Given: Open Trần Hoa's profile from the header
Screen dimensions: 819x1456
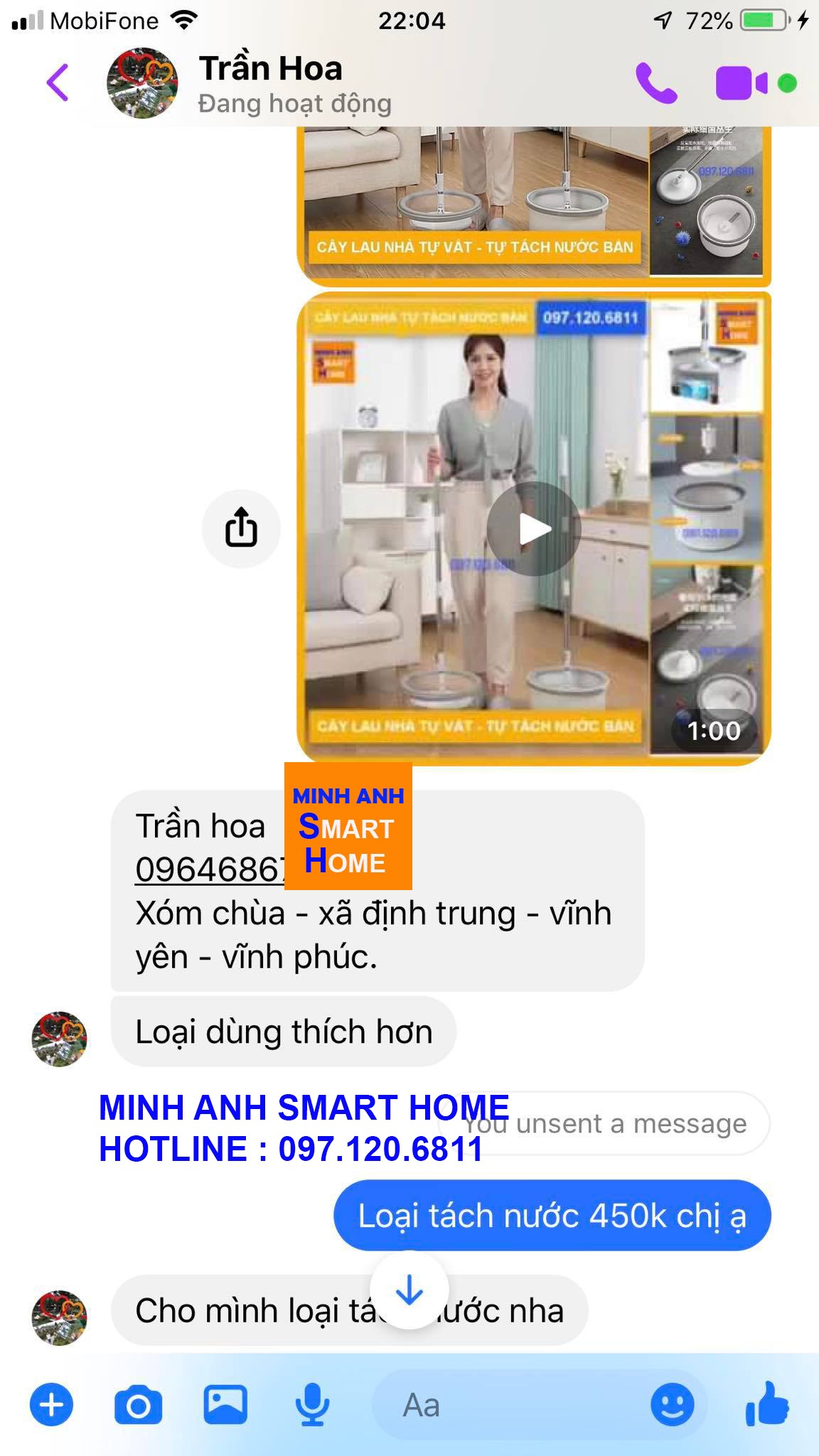Looking at the screenshot, I should pos(270,82).
